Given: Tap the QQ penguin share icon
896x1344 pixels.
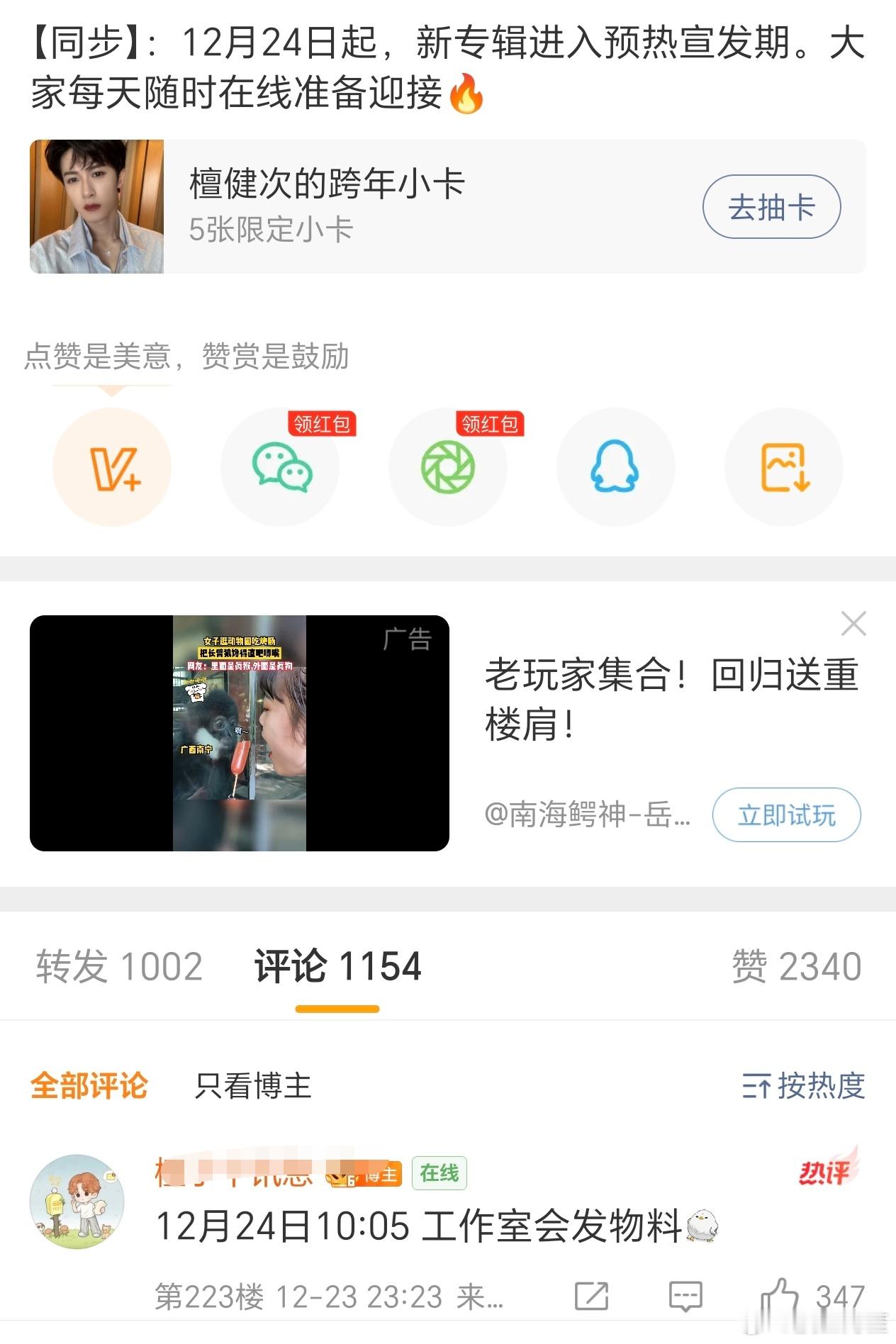Looking at the screenshot, I should 615,467.
